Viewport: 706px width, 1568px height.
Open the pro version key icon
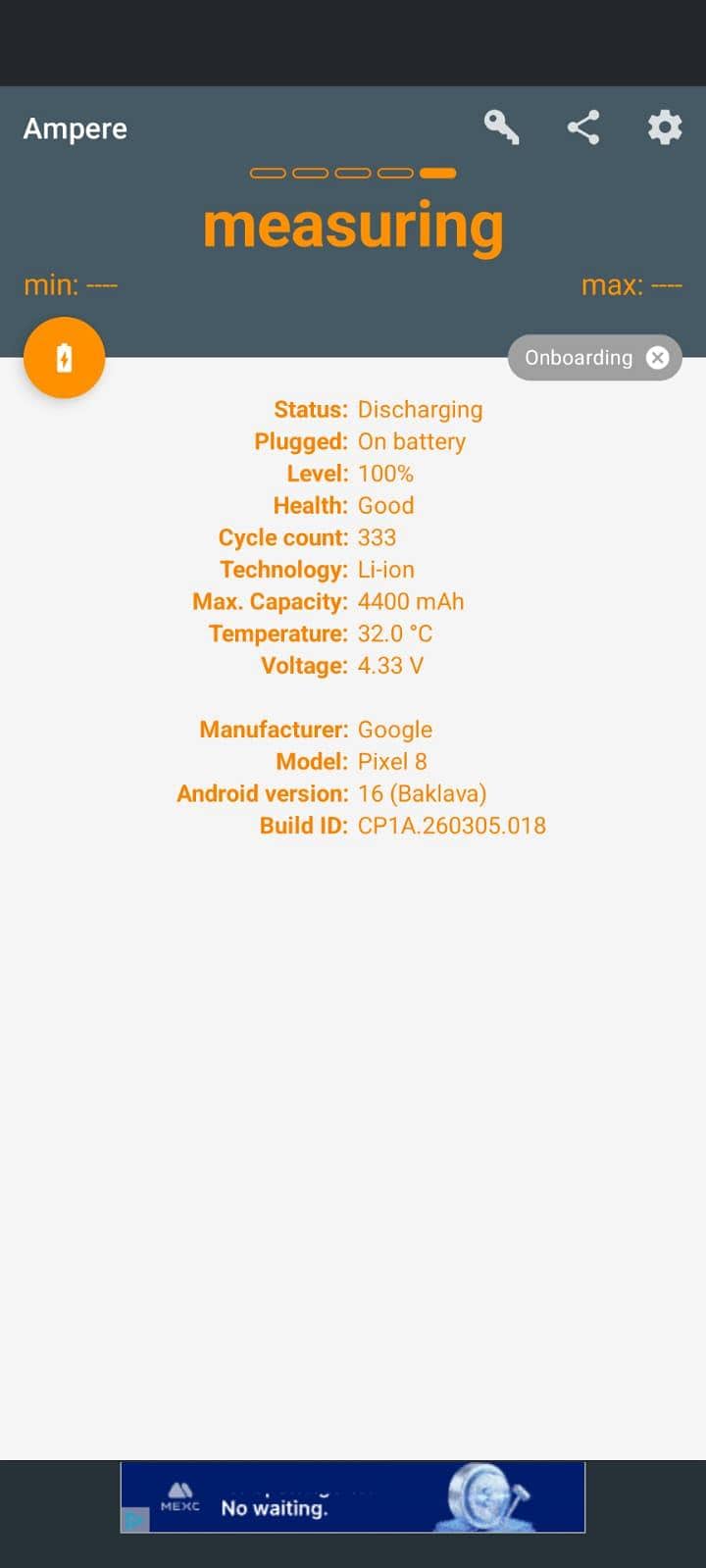501,126
